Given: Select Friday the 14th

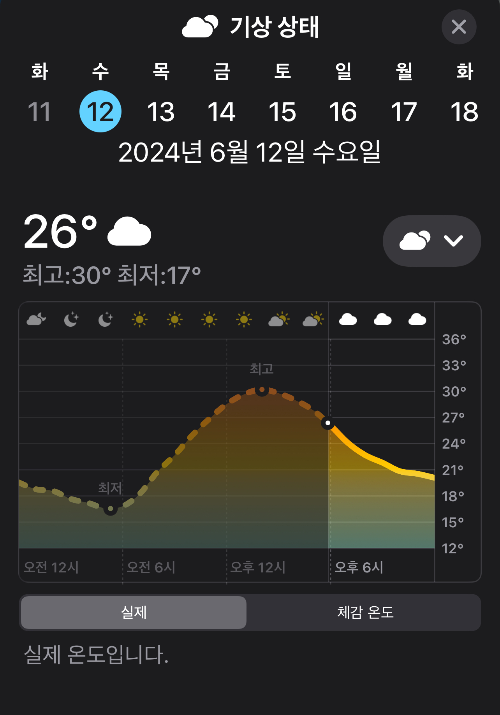Looking at the screenshot, I should click(x=222, y=112).
